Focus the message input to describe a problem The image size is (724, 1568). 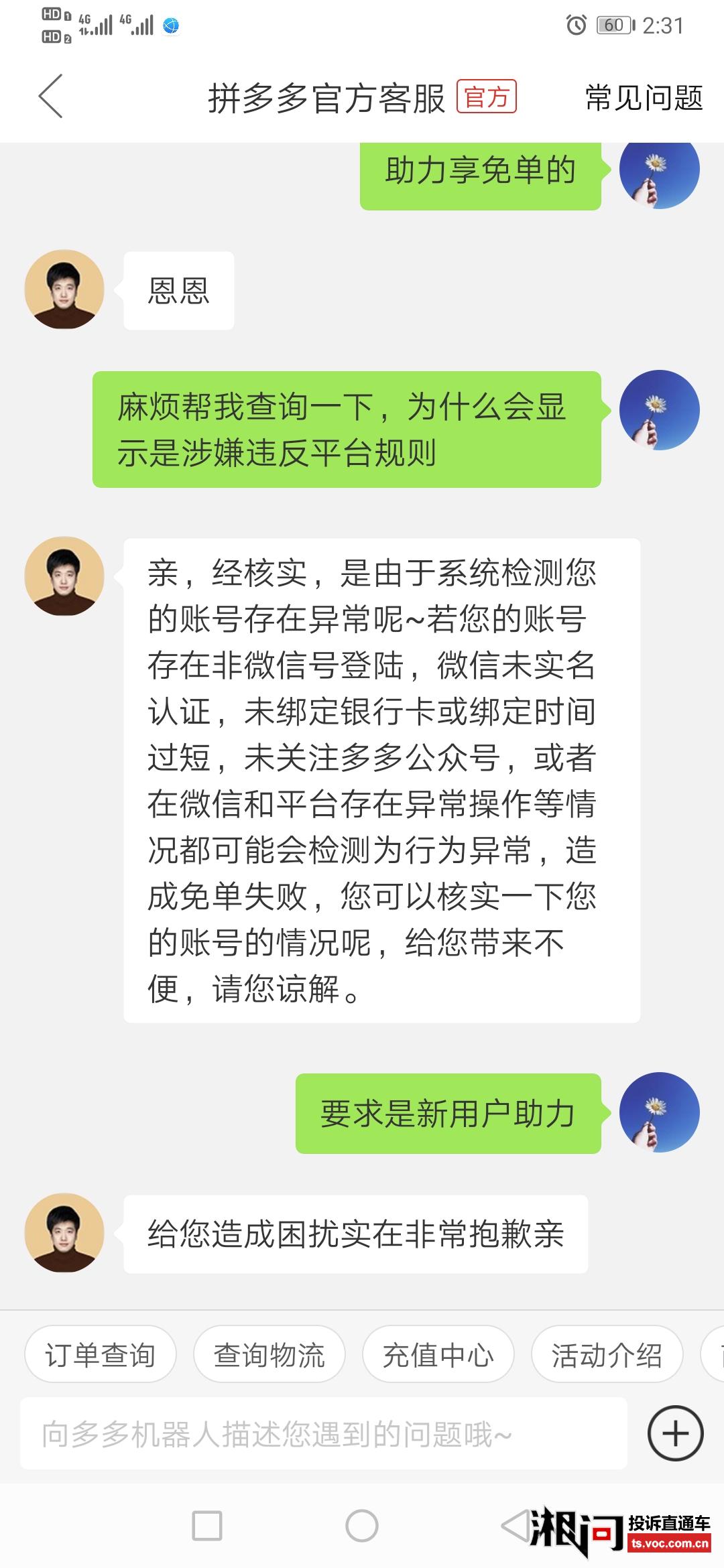pyautogui.click(x=322, y=1434)
